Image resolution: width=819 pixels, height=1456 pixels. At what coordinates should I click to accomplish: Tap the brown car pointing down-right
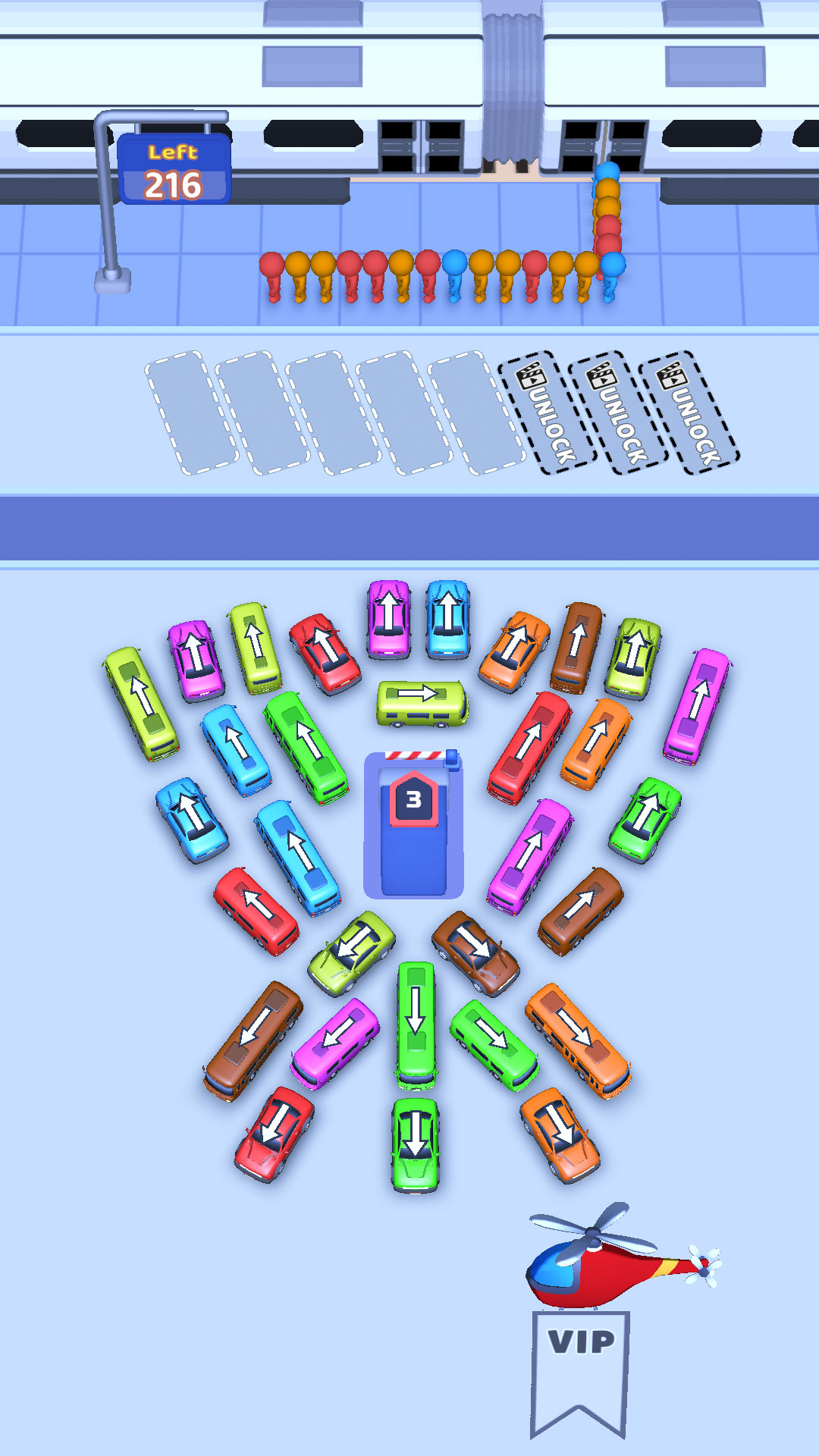[475, 952]
